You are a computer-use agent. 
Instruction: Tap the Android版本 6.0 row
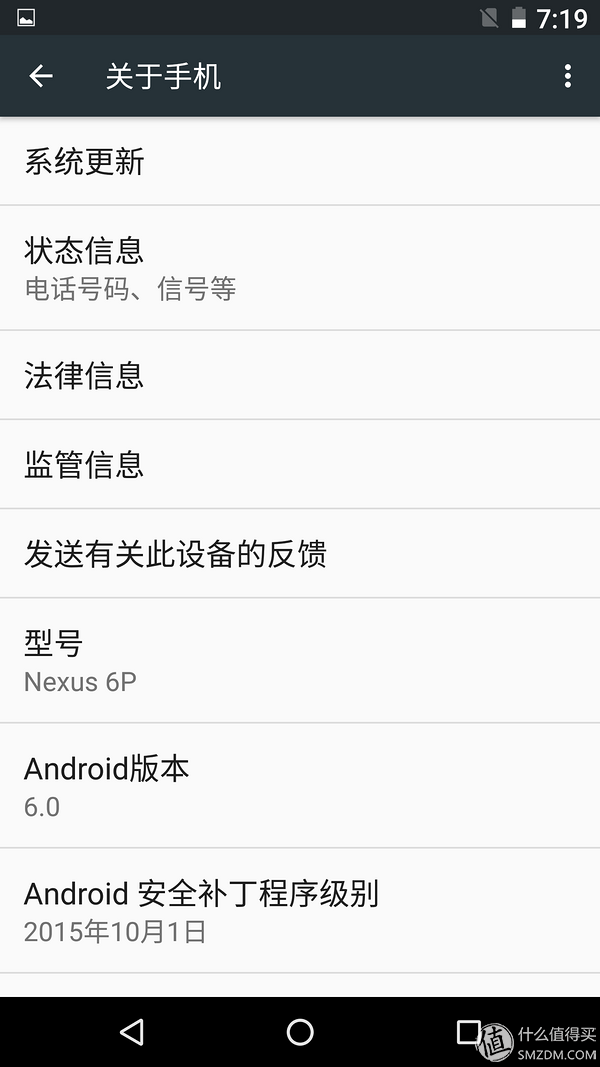300,786
